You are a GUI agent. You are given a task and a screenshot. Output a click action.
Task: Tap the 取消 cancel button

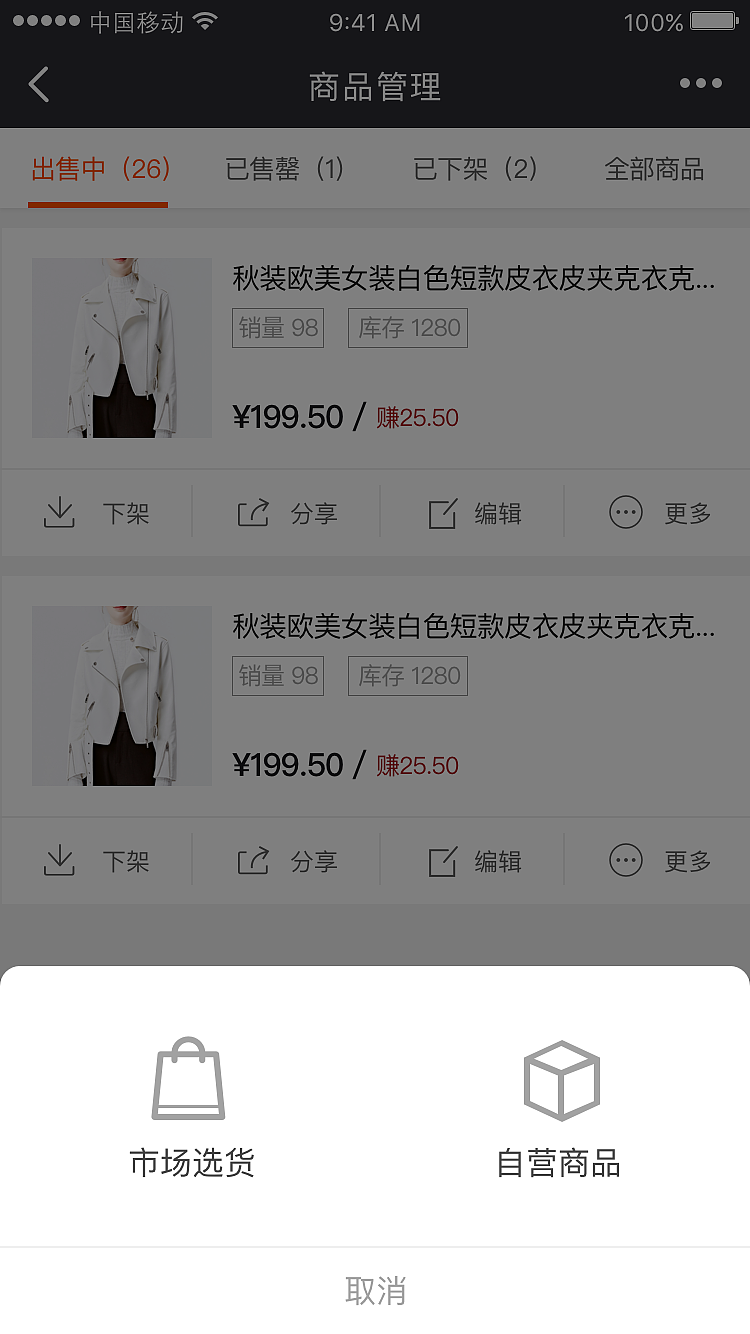pos(375,1292)
